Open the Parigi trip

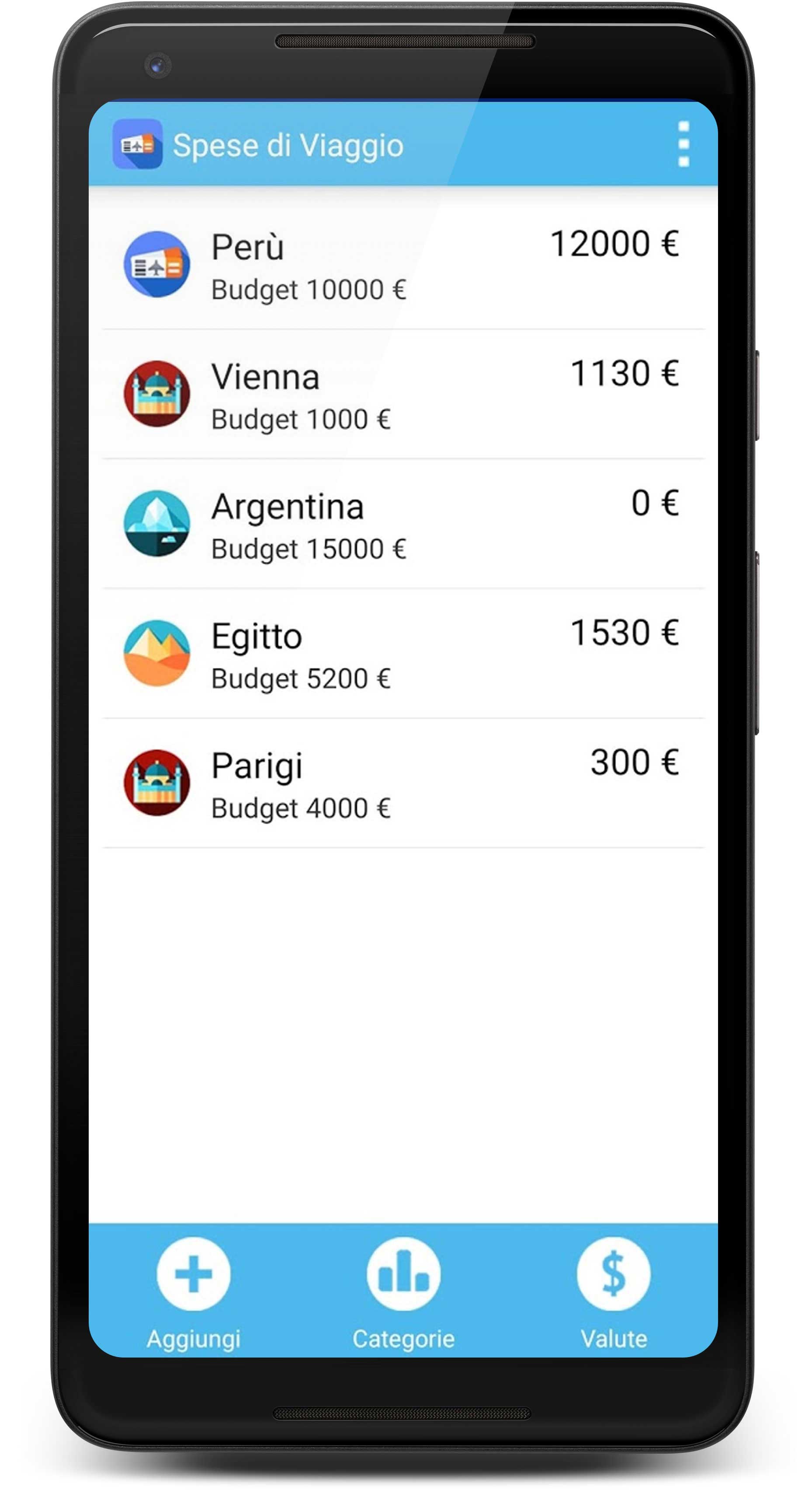point(403,783)
